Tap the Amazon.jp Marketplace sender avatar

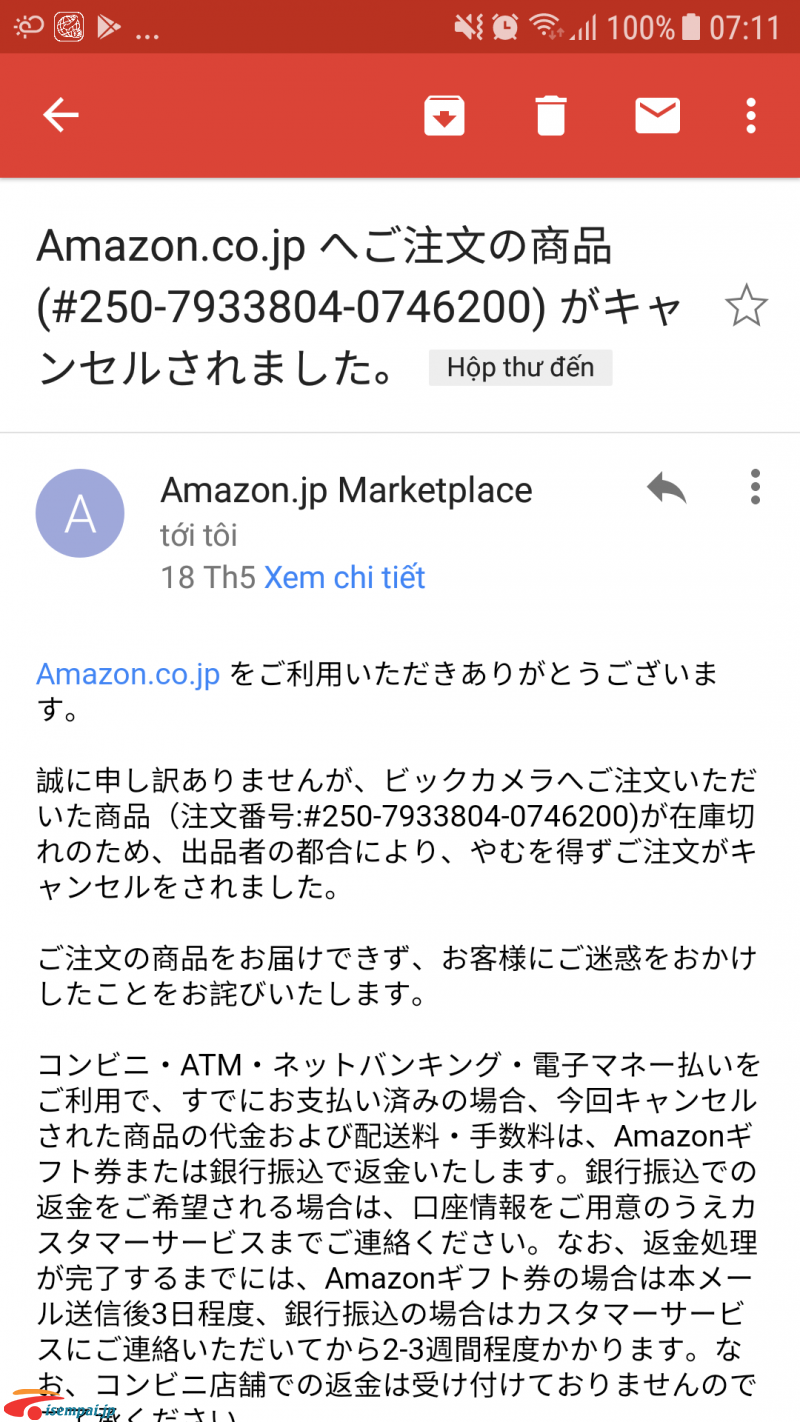pos(80,513)
